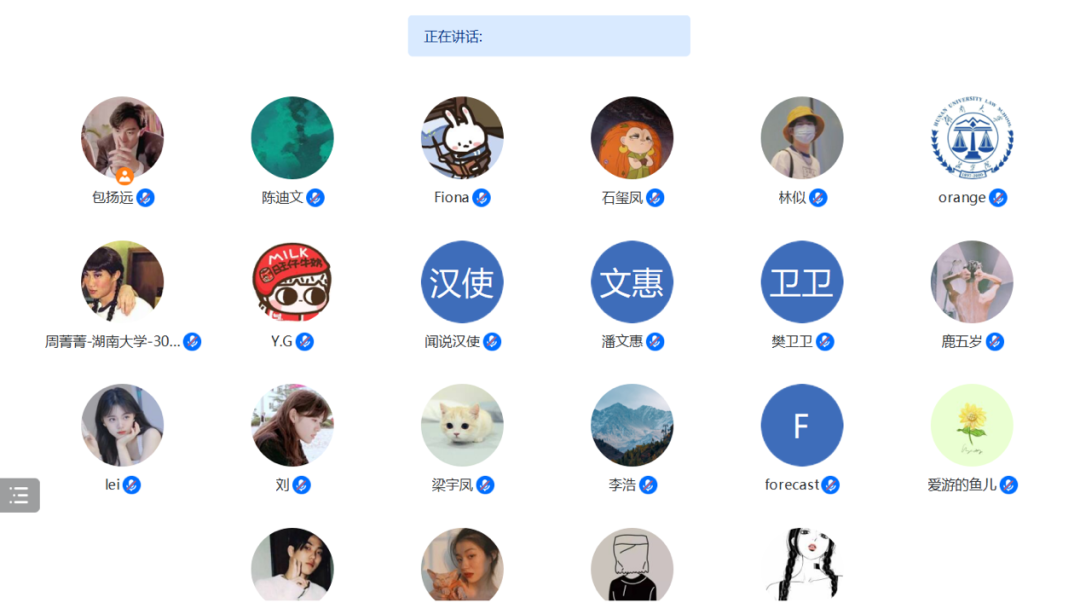
Task: Tap 鹿五岁's participant avatar
Action: [972, 282]
